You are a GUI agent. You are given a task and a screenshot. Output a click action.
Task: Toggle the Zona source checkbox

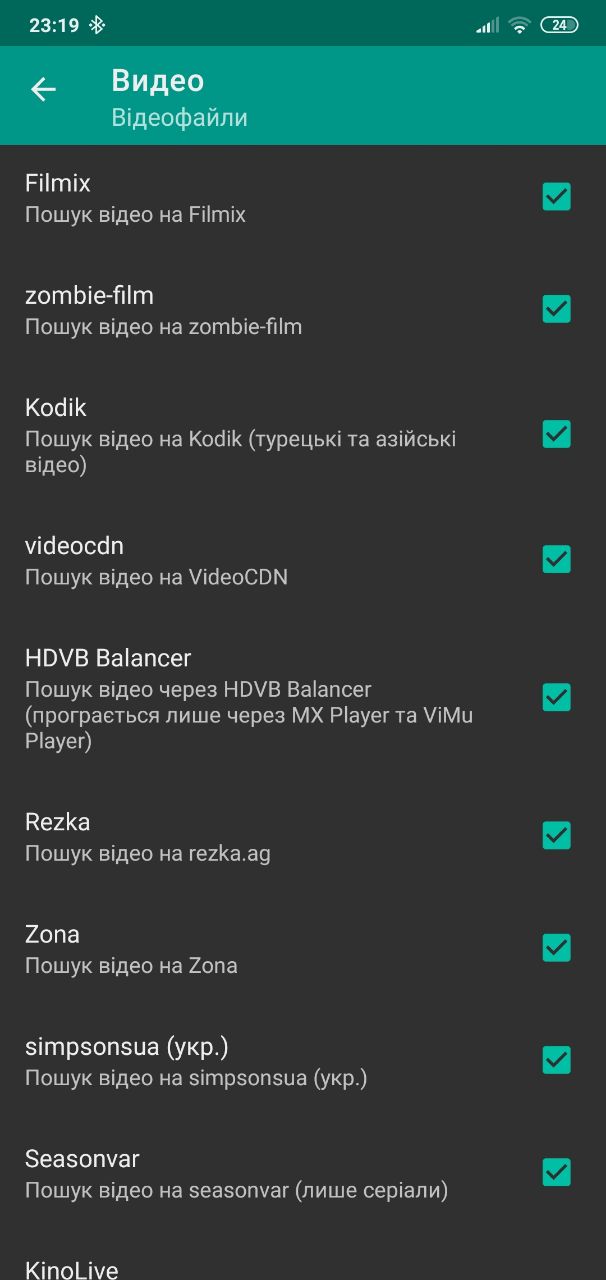[x=556, y=947]
